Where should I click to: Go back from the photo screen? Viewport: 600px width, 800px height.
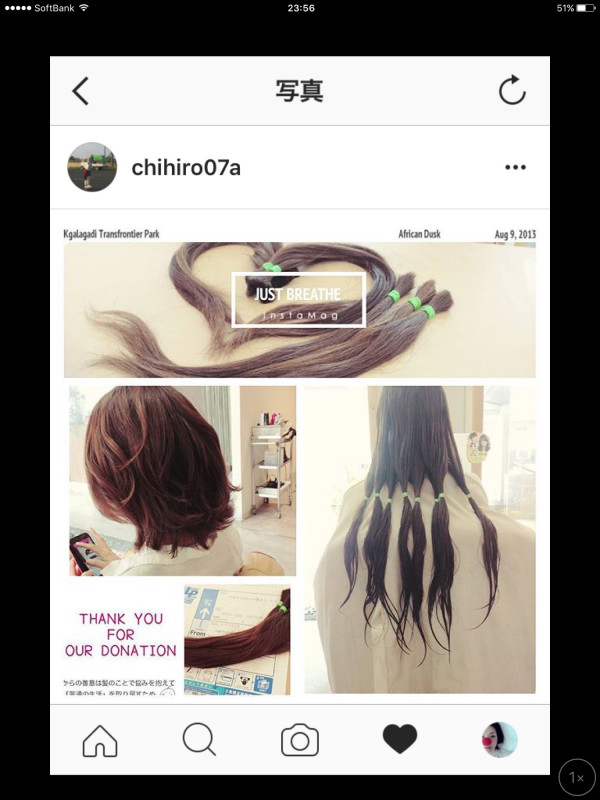coord(81,91)
